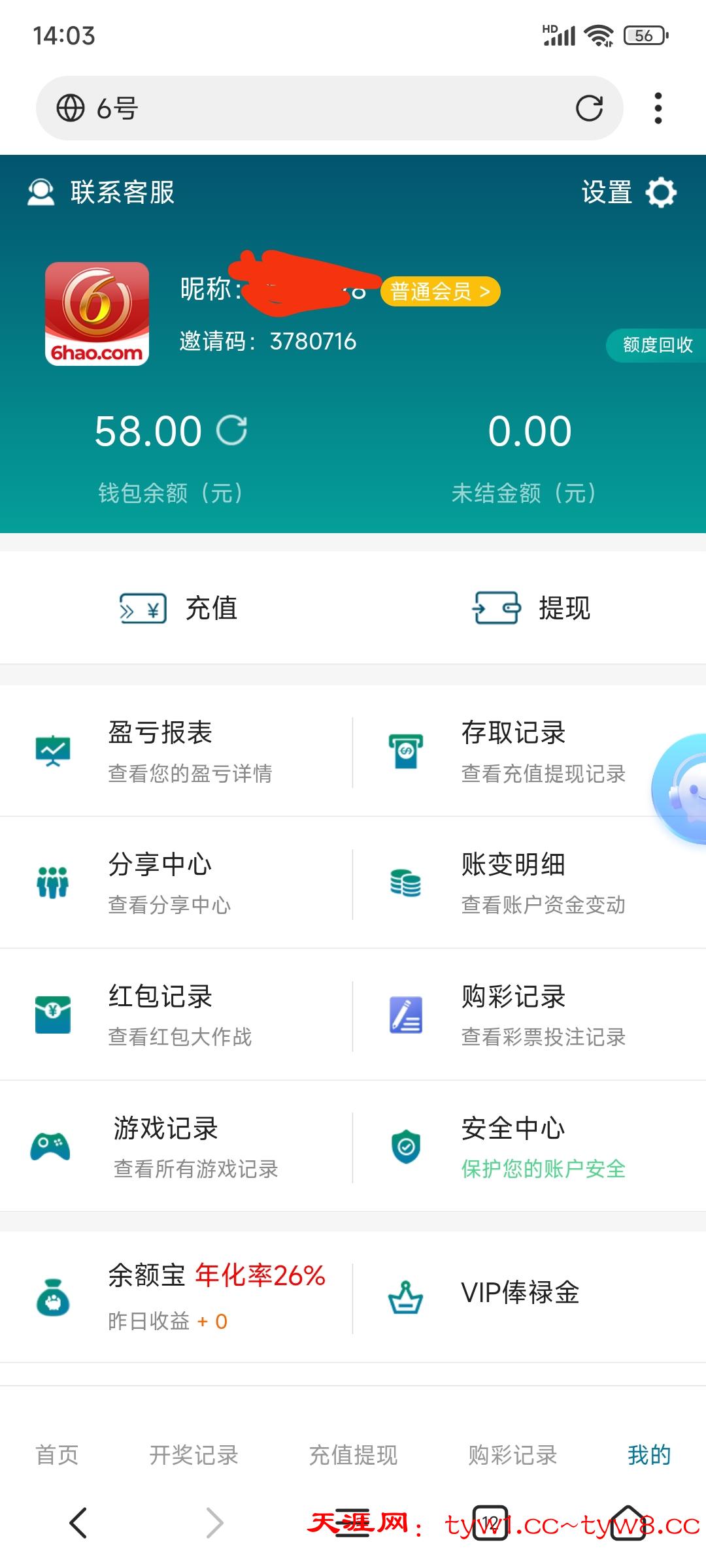Viewport: 706px width, 1568px height.
Task: Open the browser overflow menu
Action: coord(658,108)
